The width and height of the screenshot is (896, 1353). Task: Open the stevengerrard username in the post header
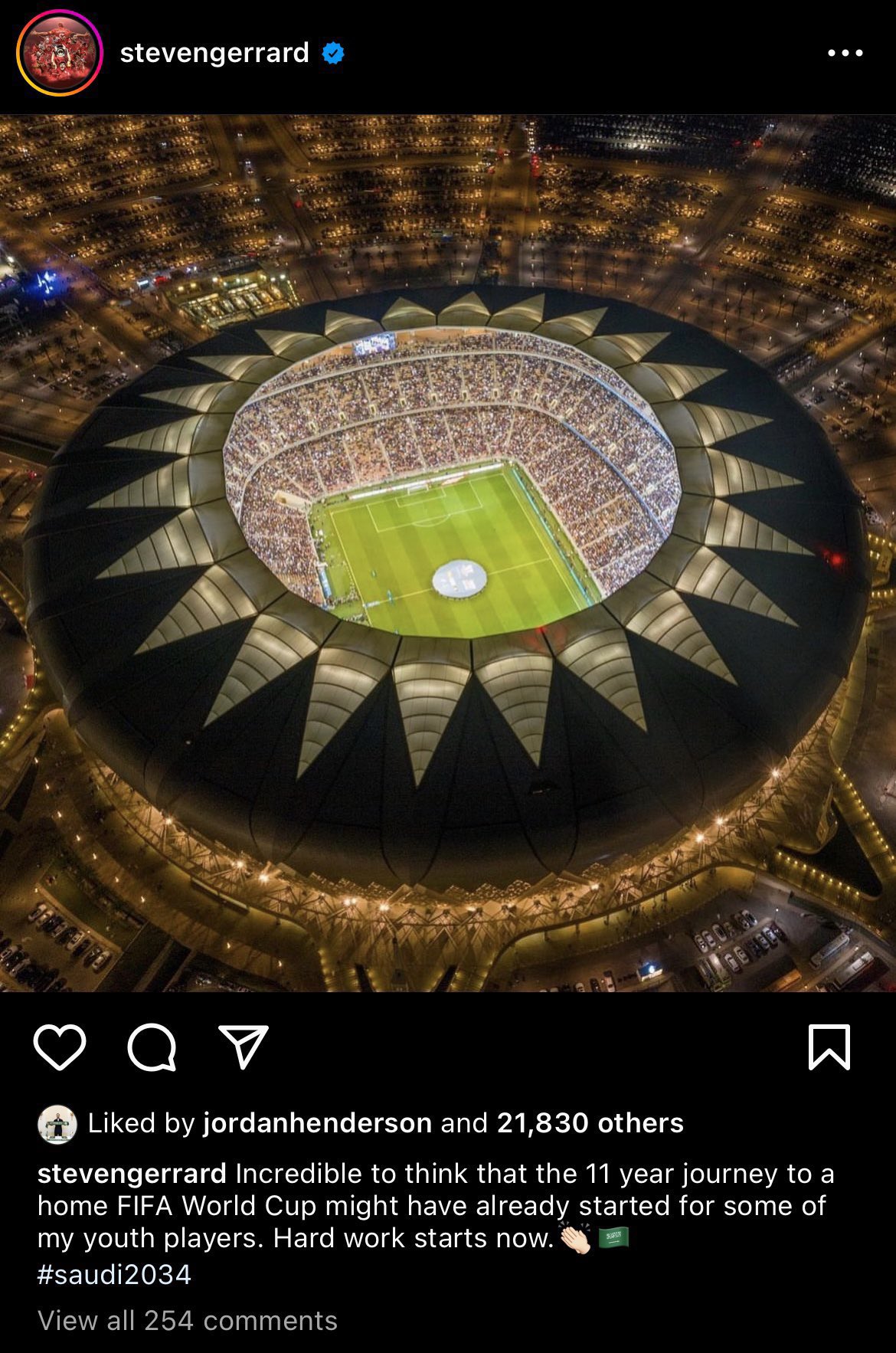point(214,53)
